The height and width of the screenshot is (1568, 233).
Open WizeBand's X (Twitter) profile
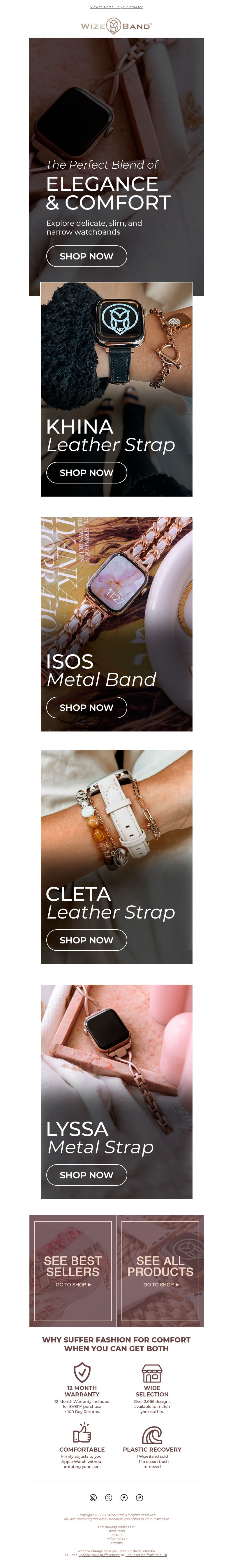108,1497
